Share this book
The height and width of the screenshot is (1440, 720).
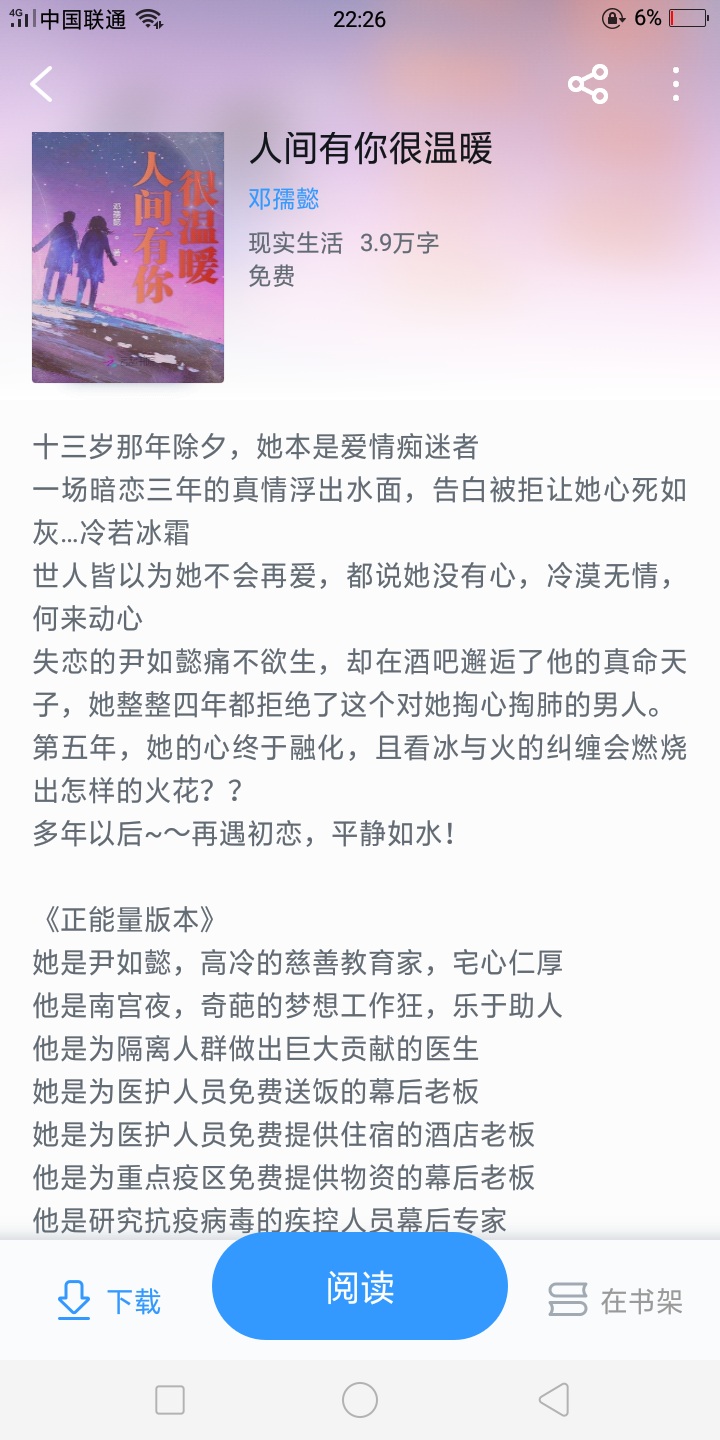[588, 84]
